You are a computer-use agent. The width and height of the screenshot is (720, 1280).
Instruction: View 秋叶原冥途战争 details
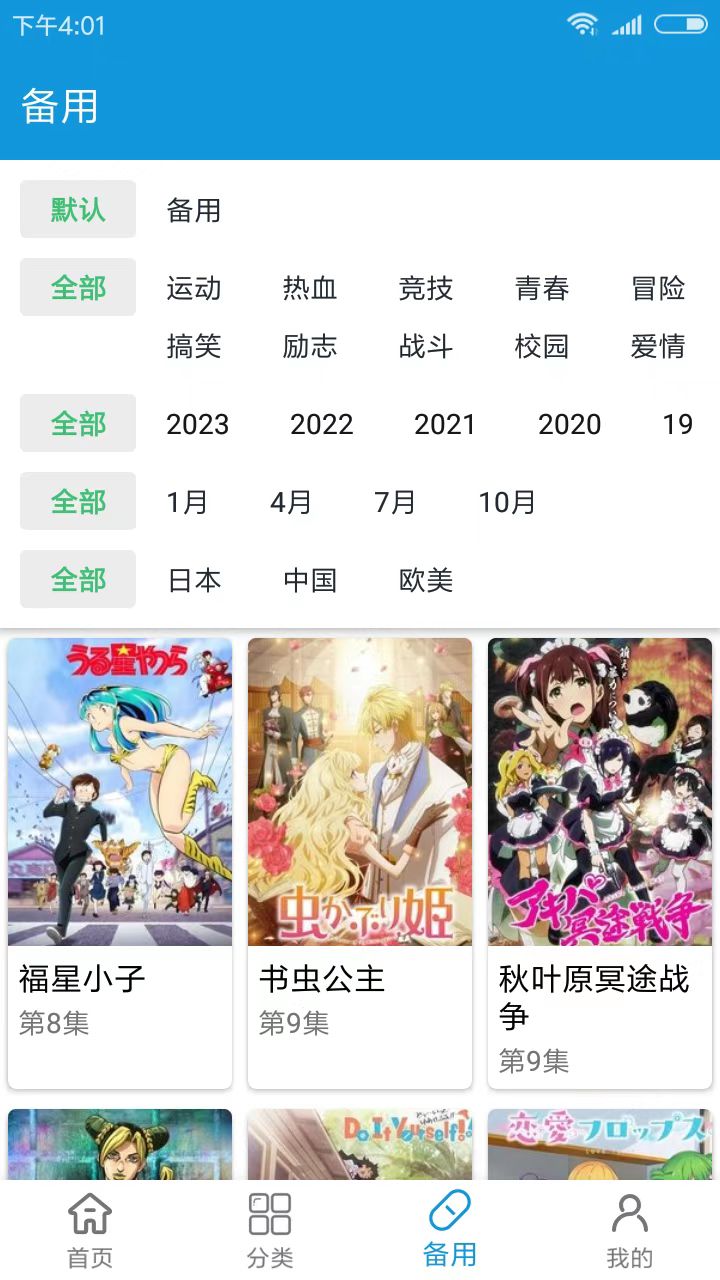pos(600,860)
